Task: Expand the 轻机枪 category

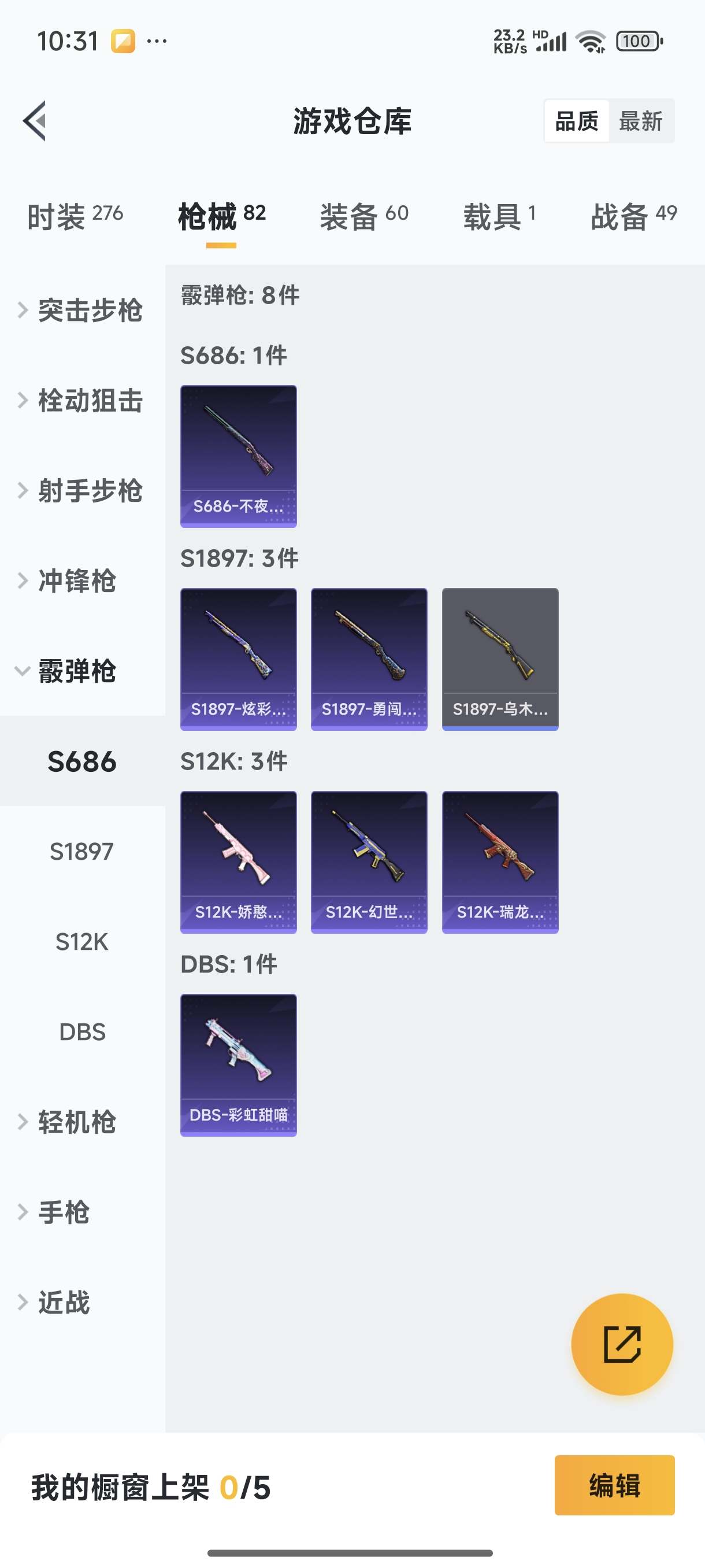Action: 76,1122
